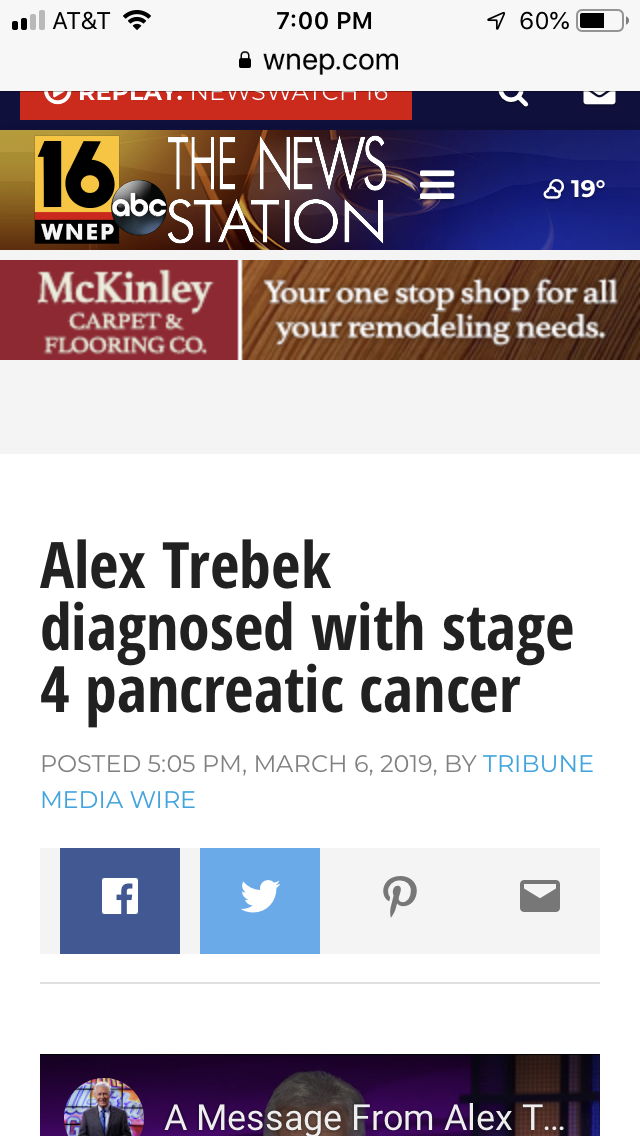Share article on Twitter

pyautogui.click(x=260, y=897)
